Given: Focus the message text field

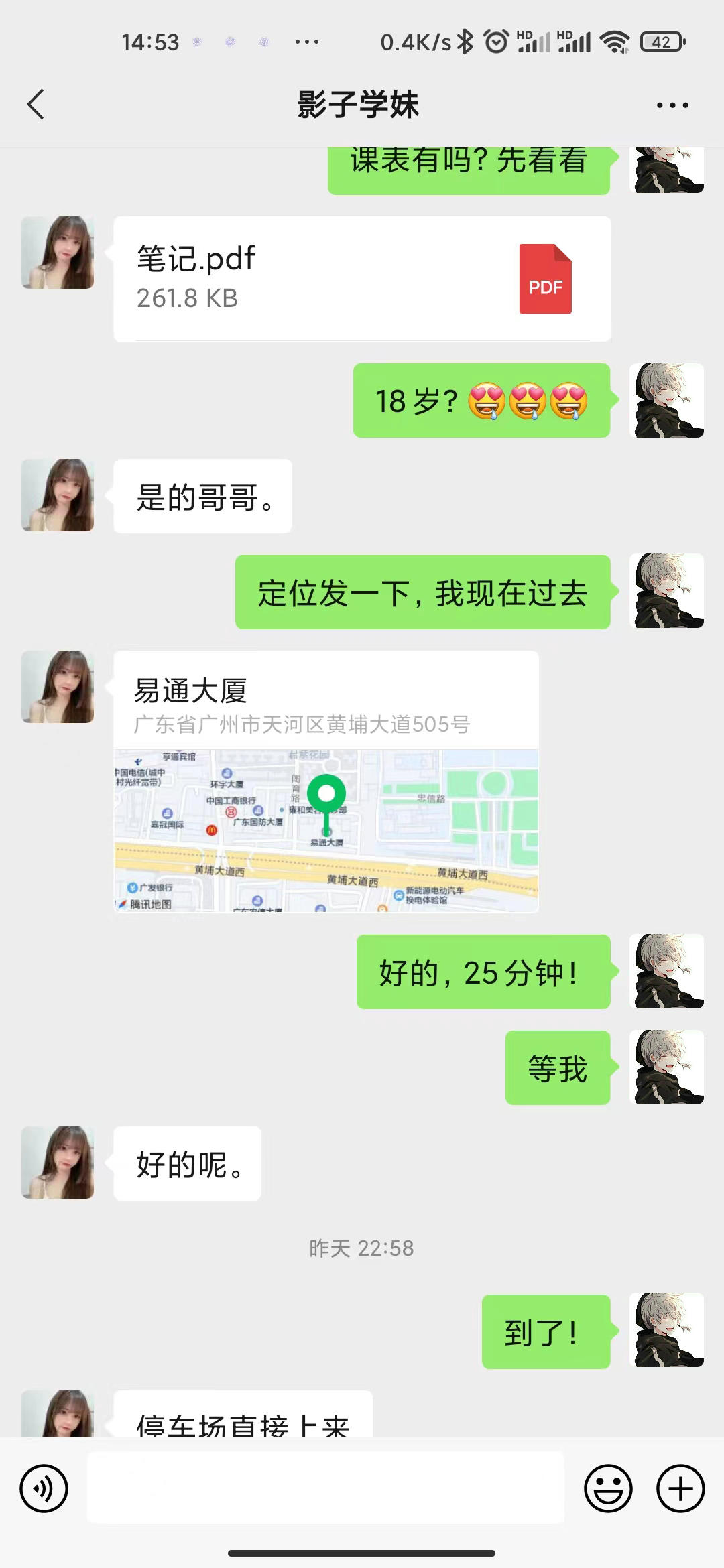Looking at the screenshot, I should [x=326, y=1489].
